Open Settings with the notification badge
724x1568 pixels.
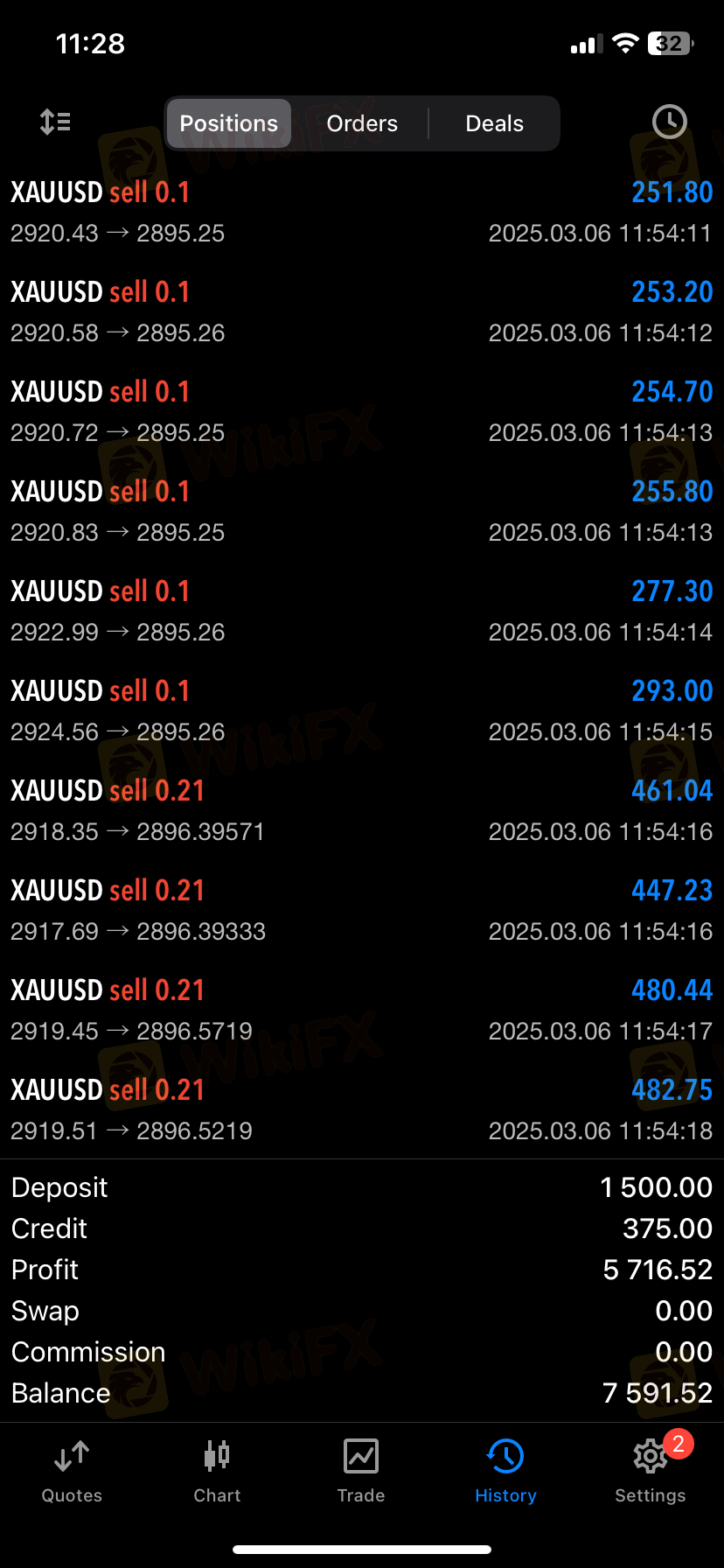pos(651,1472)
